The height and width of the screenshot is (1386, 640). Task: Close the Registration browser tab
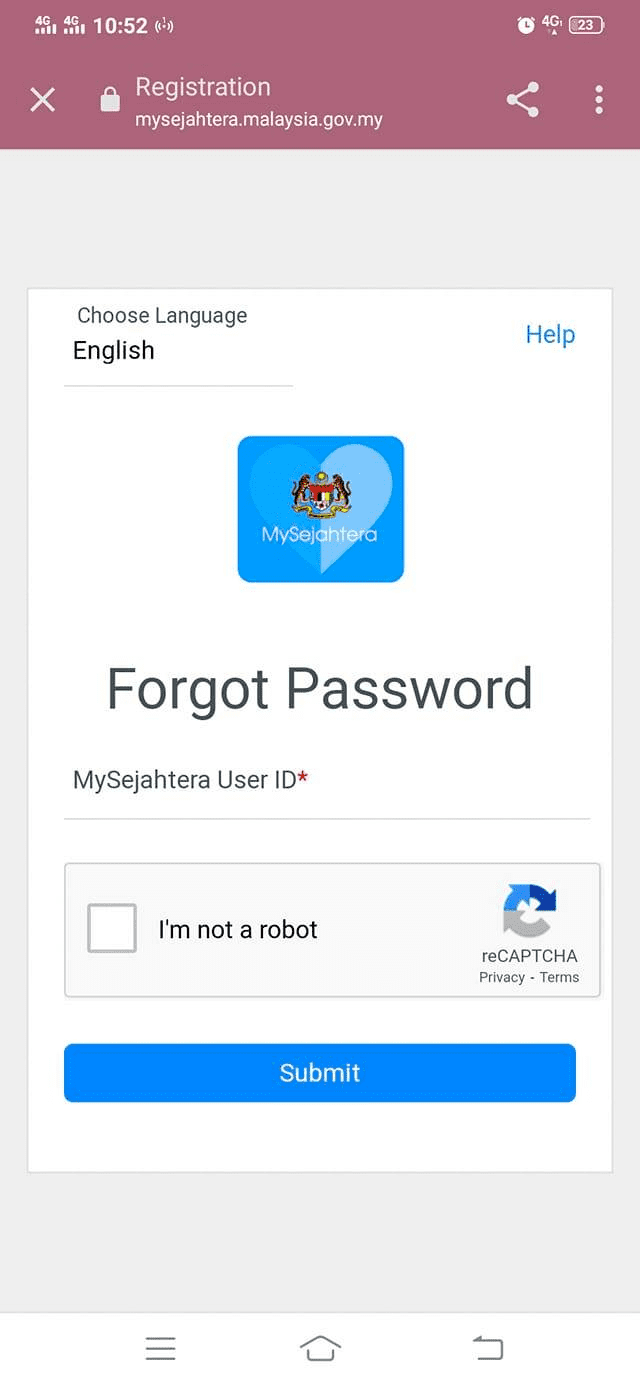pyautogui.click(x=42, y=100)
